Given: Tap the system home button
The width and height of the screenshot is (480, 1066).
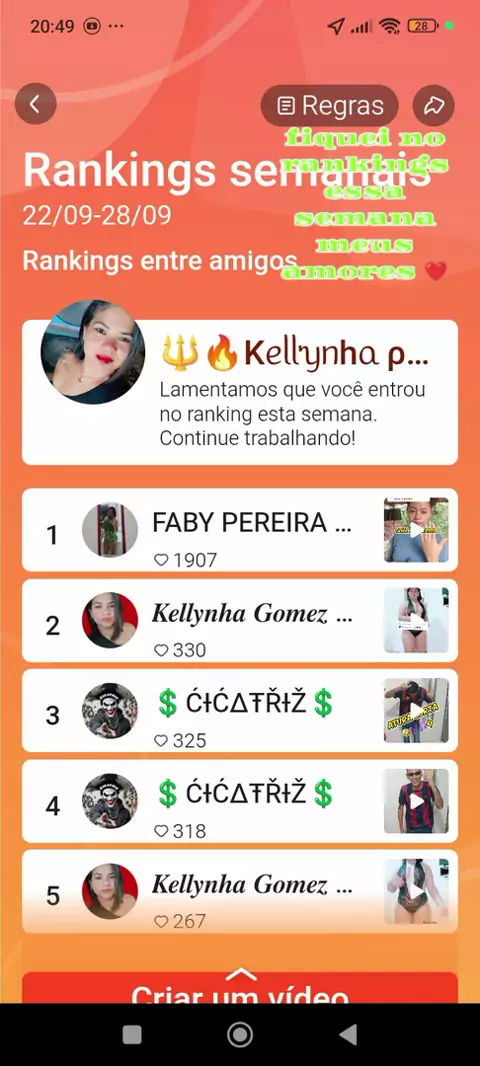Looking at the screenshot, I should coord(240,1035).
